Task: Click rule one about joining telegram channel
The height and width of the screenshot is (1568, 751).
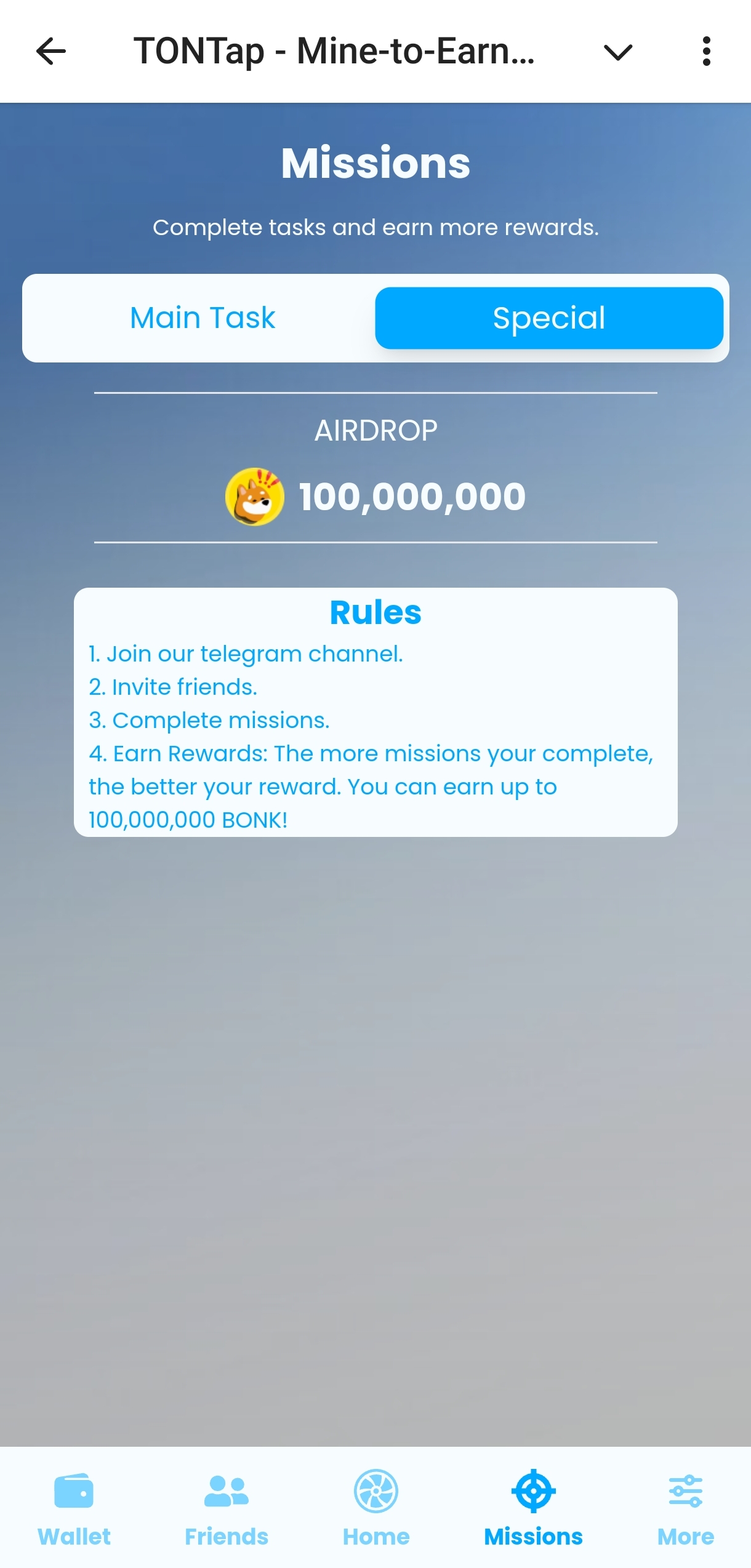Action: (246, 654)
